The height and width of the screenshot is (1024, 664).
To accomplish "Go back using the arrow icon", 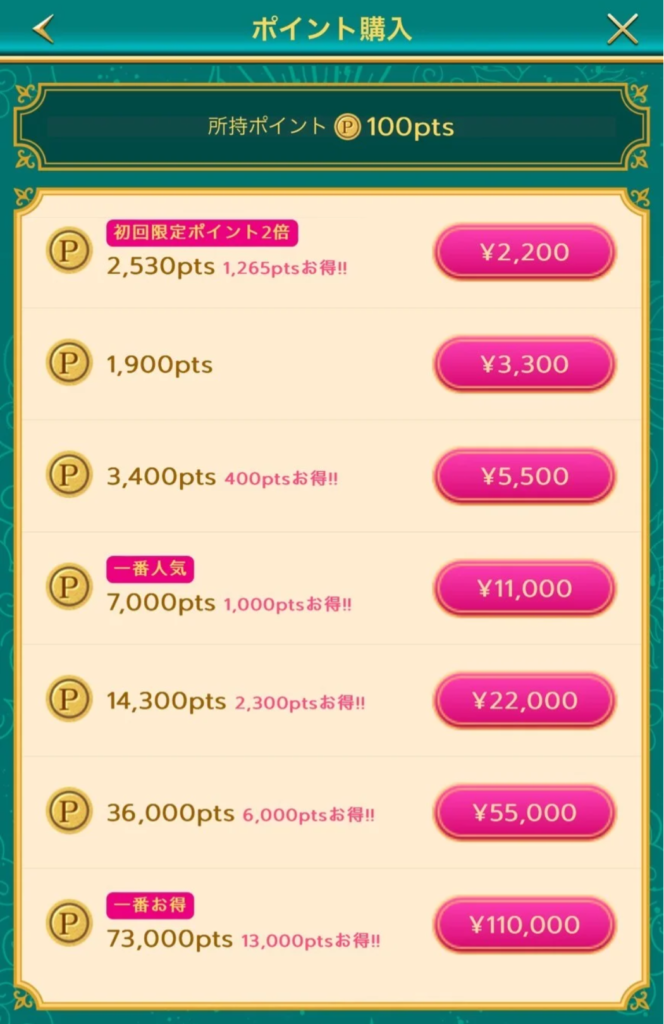I will [43, 29].
